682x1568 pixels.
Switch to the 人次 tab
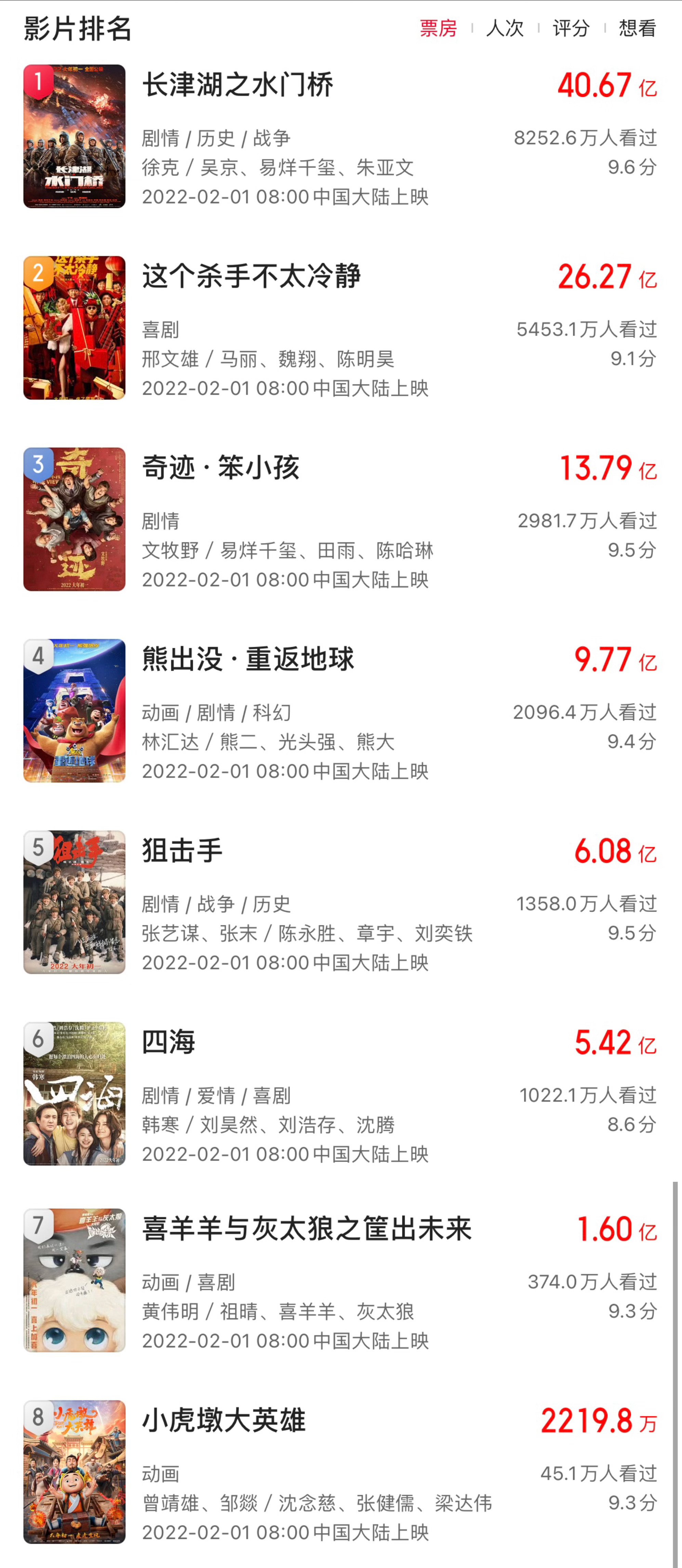504,28
